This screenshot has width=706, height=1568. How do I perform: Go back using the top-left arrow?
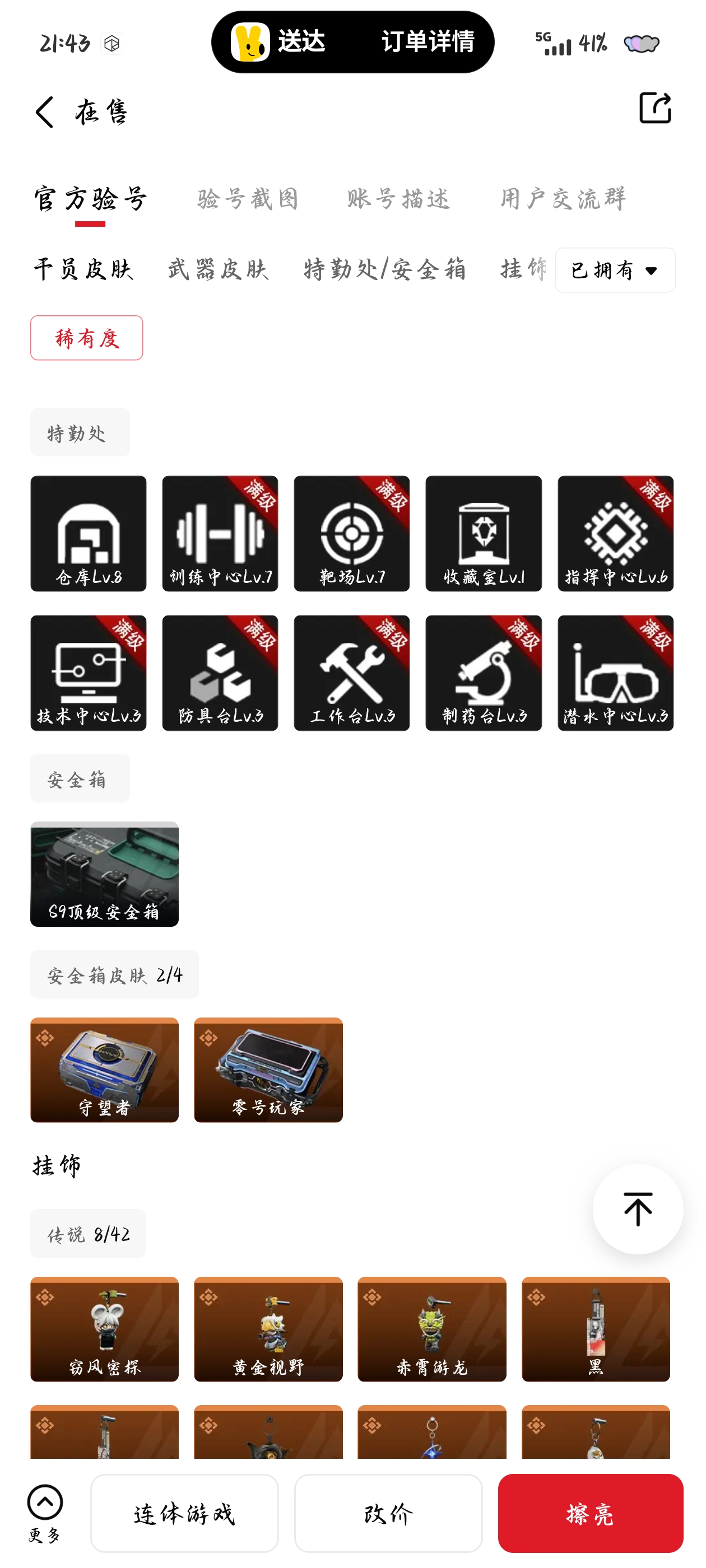pos(44,112)
